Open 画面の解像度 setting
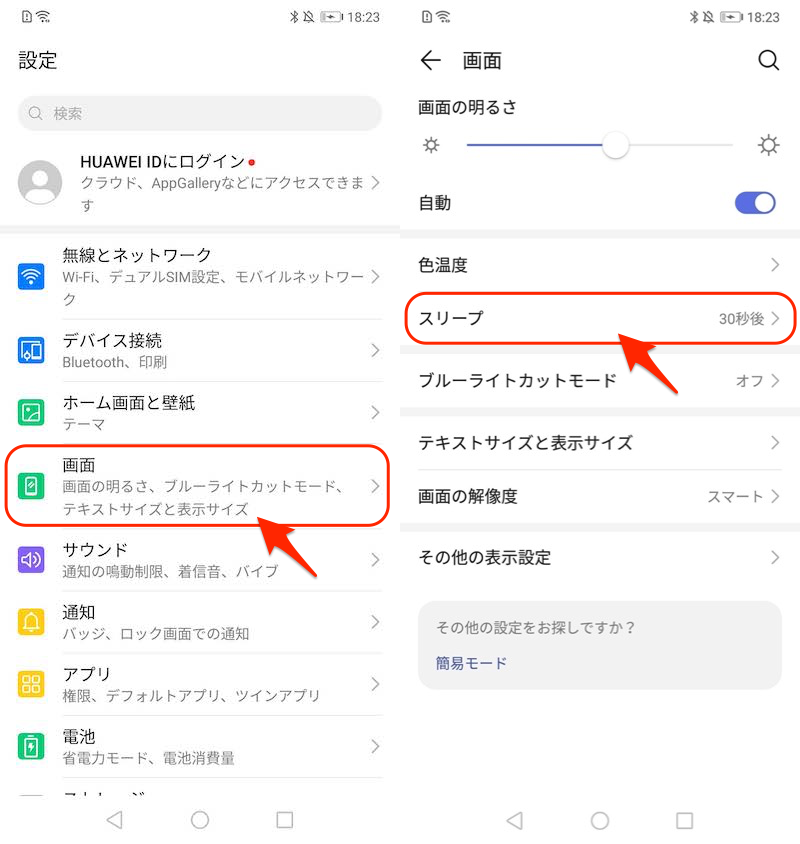 pos(600,496)
